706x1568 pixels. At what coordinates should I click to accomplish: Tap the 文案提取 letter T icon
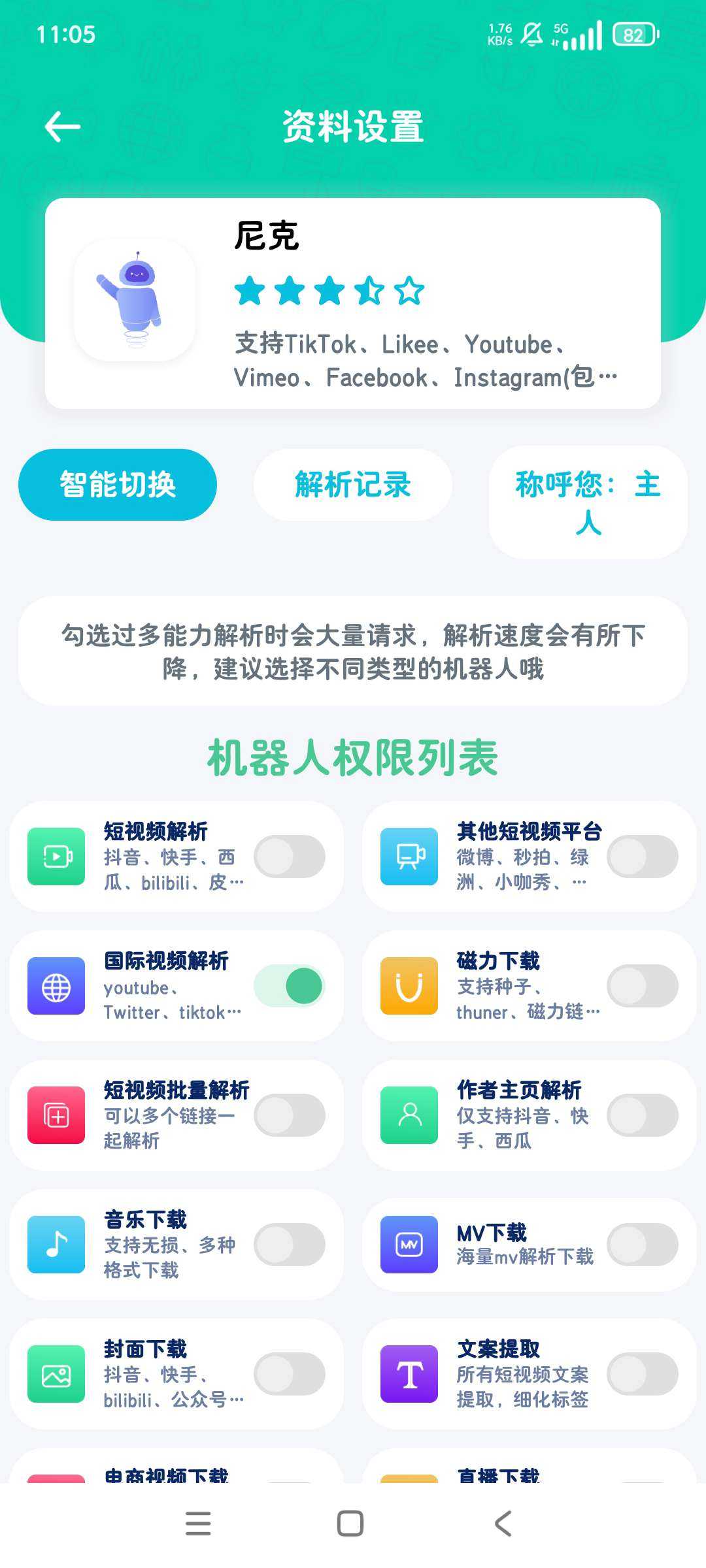(409, 1375)
